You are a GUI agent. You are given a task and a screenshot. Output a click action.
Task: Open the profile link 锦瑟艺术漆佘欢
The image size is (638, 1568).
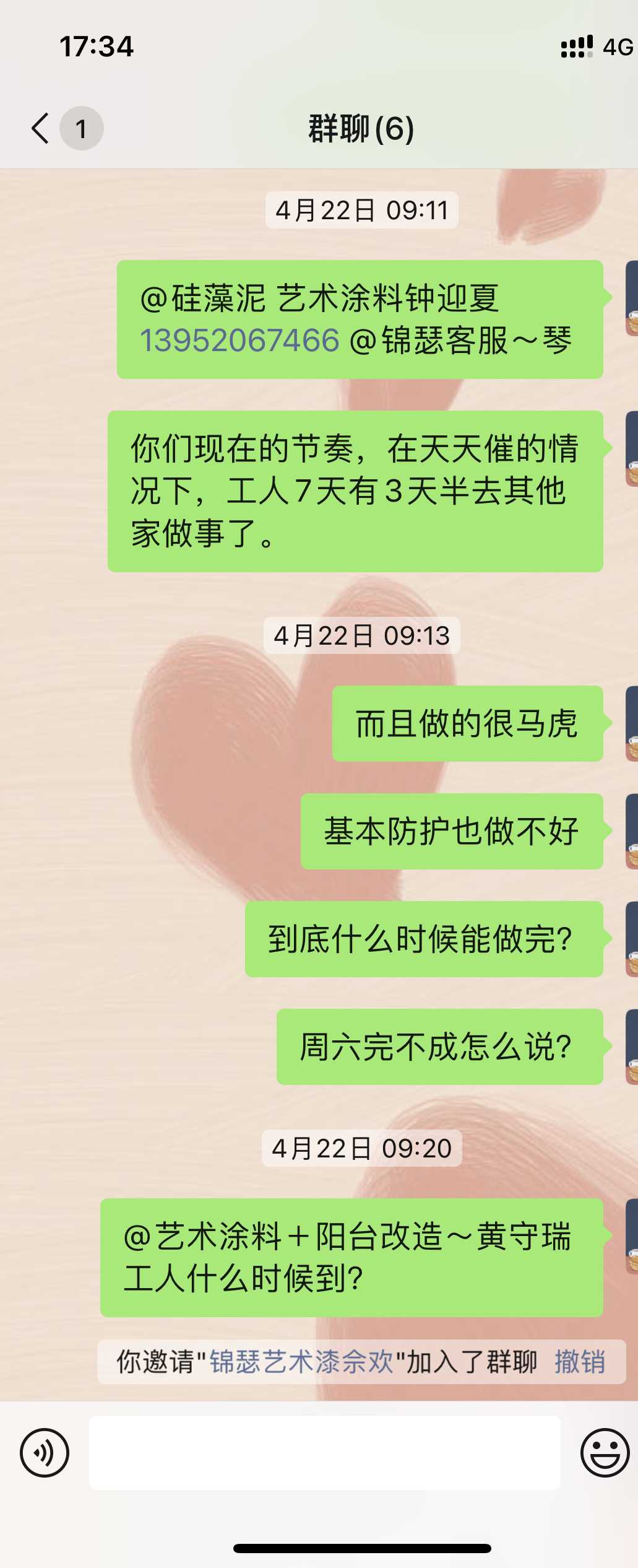point(301,1362)
